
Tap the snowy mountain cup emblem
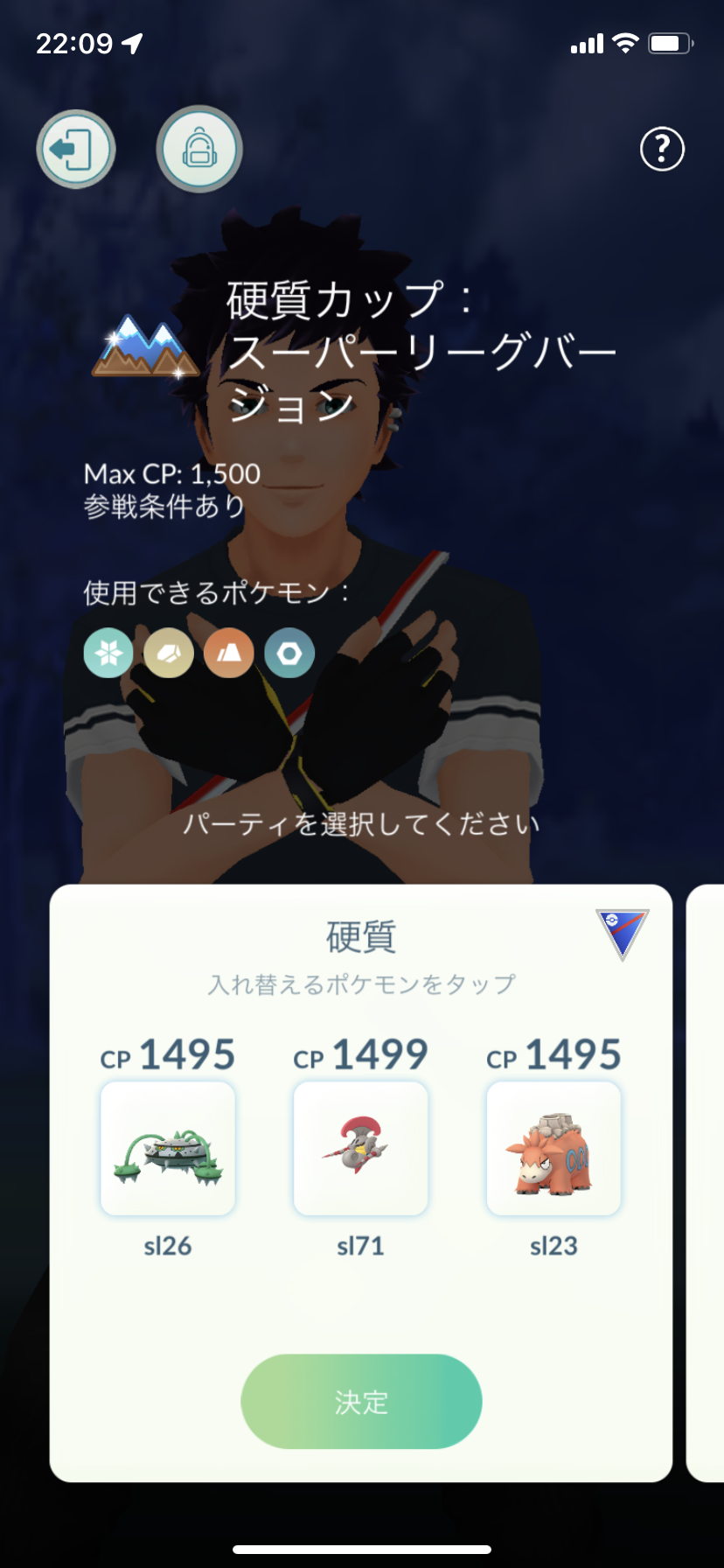pyautogui.click(x=145, y=345)
